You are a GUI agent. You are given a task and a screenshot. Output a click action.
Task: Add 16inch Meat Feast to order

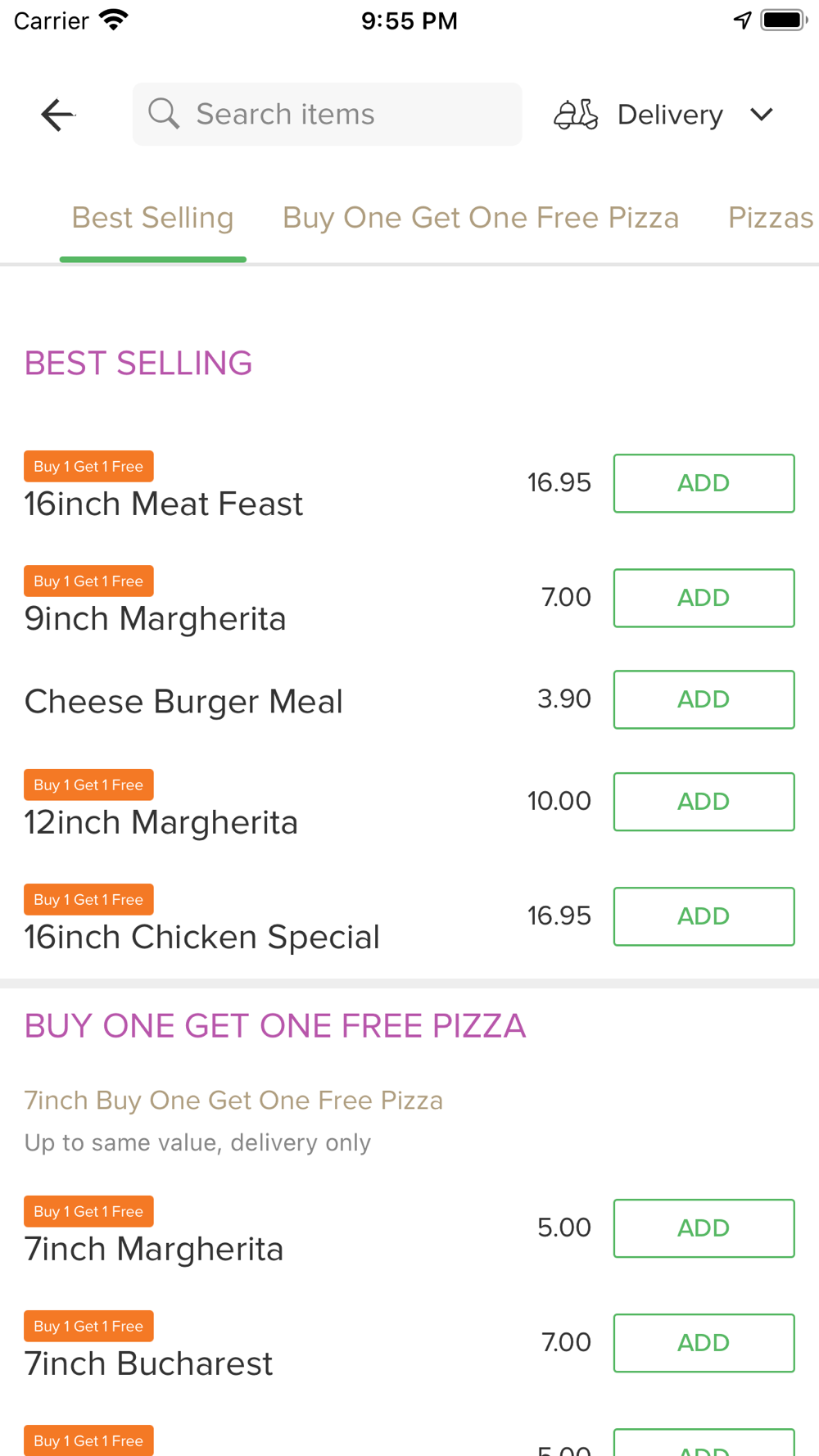tap(704, 483)
